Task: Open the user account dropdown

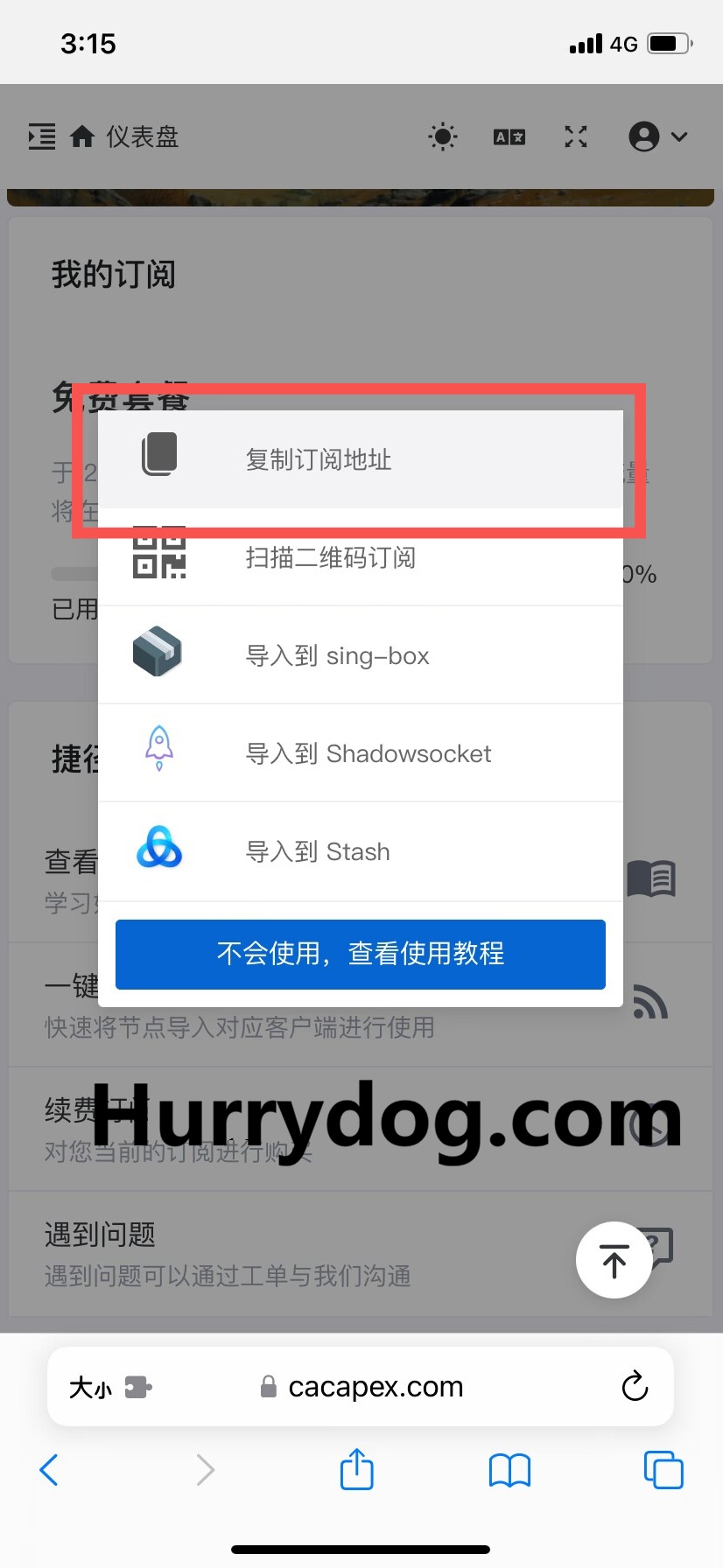Action: pos(657,136)
